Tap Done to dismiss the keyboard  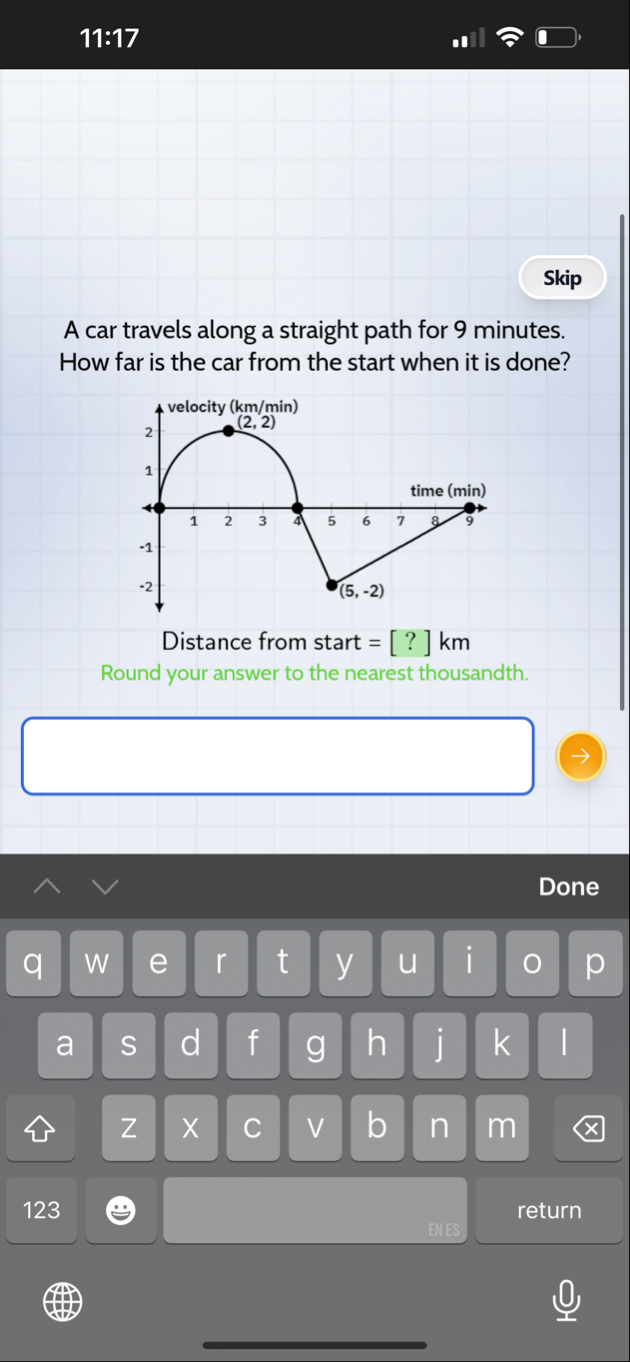pyautogui.click(x=568, y=886)
